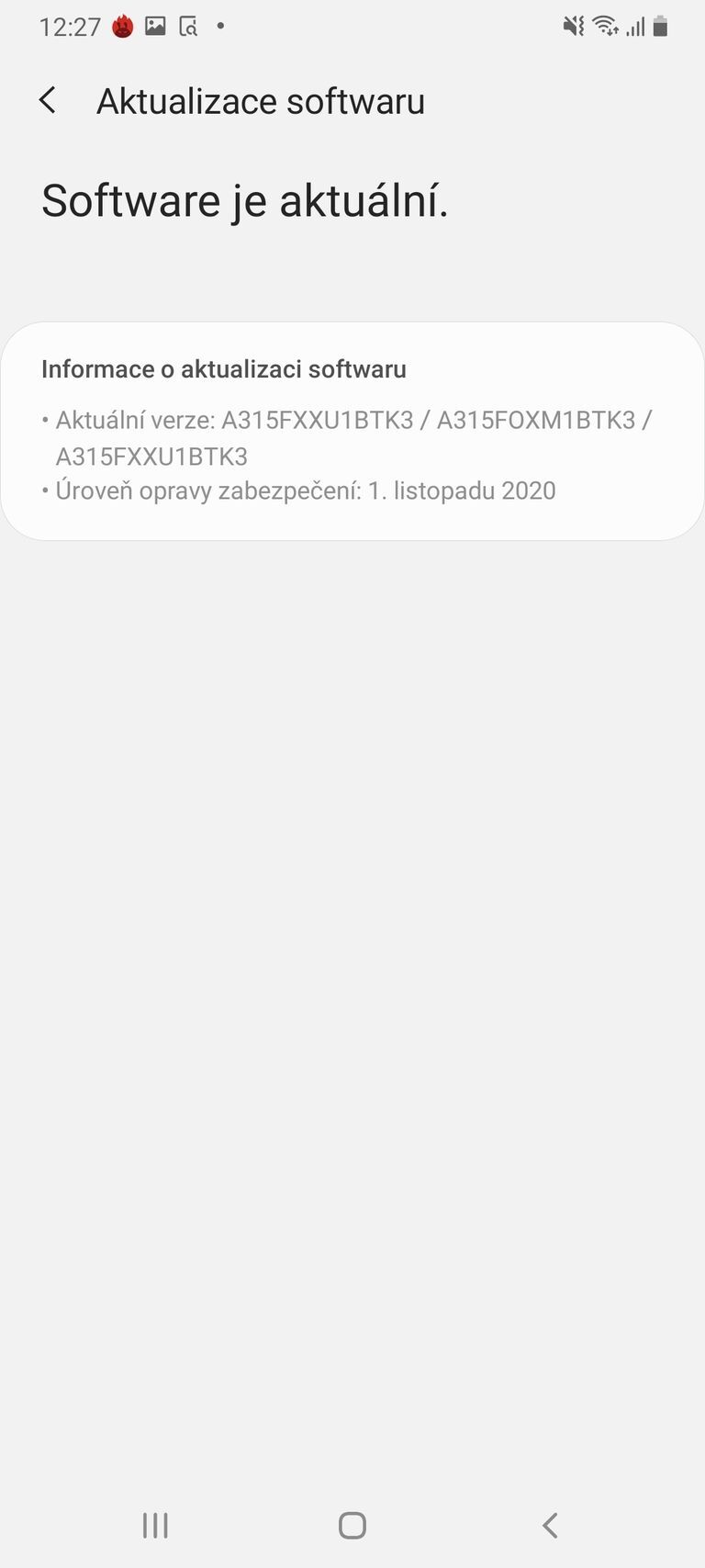705x1568 pixels.
Task: Select the Úroveň opravy zabezpečení line
Action: click(202, 491)
